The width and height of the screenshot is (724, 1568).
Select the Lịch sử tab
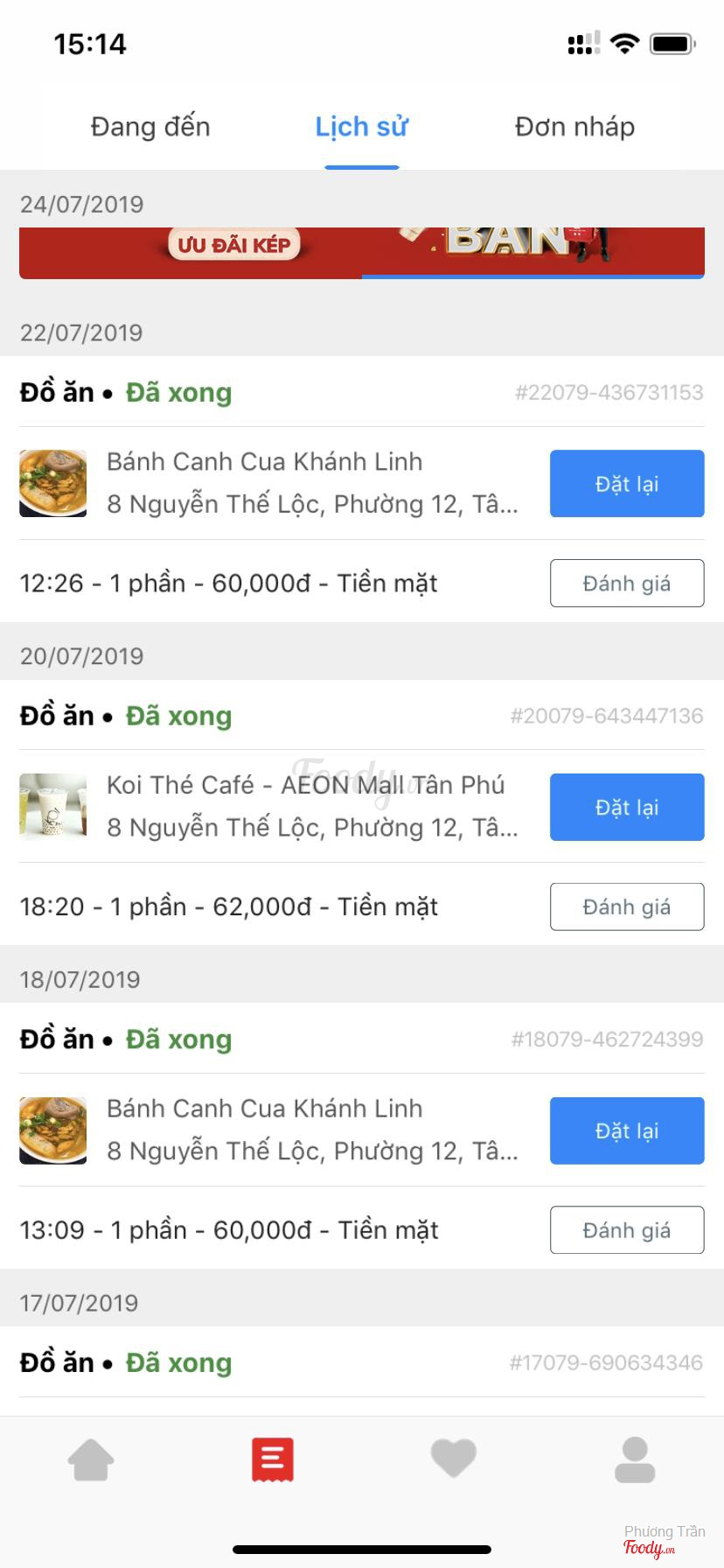361,127
